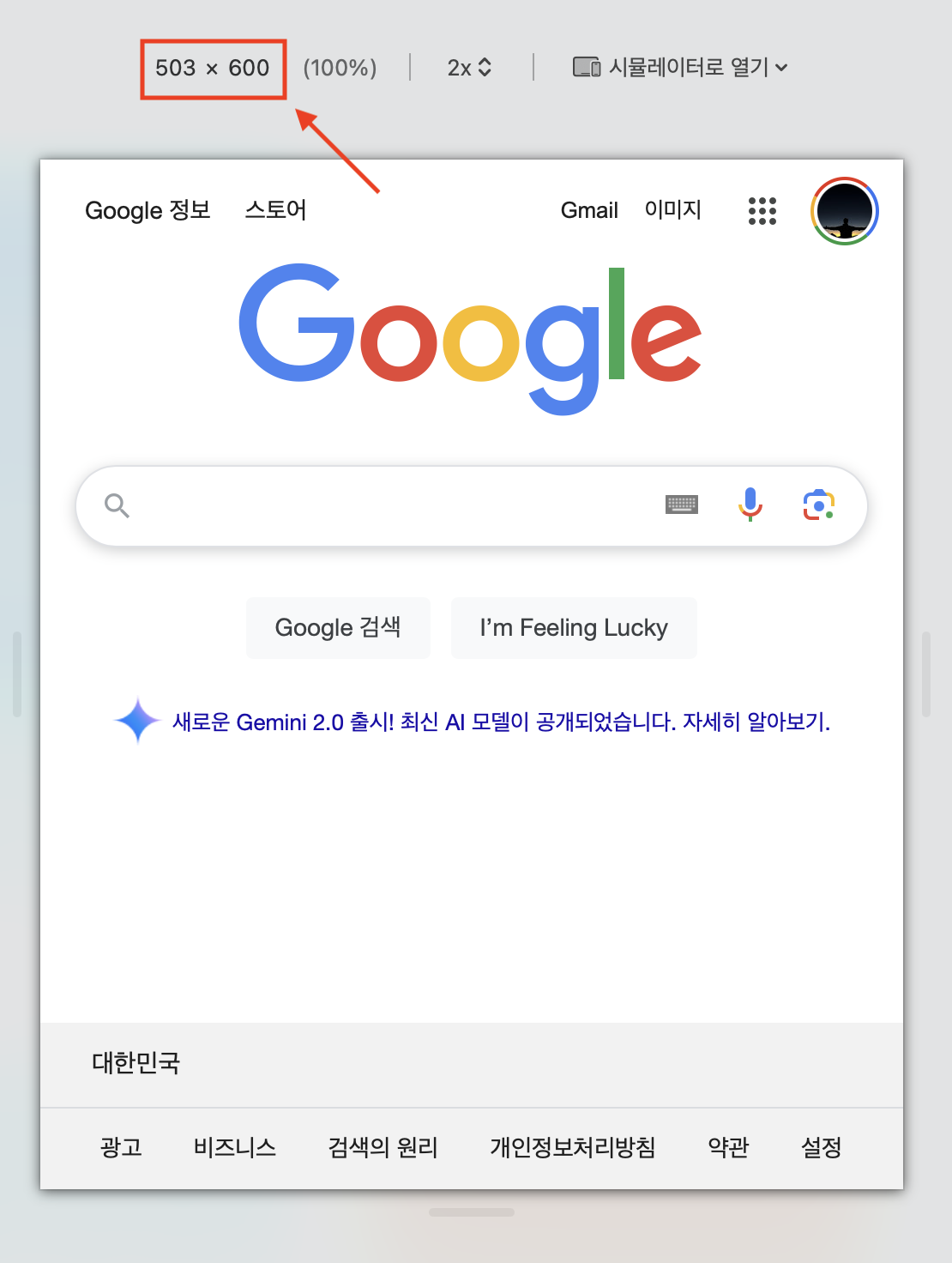
Task: Open Google Lens image search
Action: click(817, 505)
